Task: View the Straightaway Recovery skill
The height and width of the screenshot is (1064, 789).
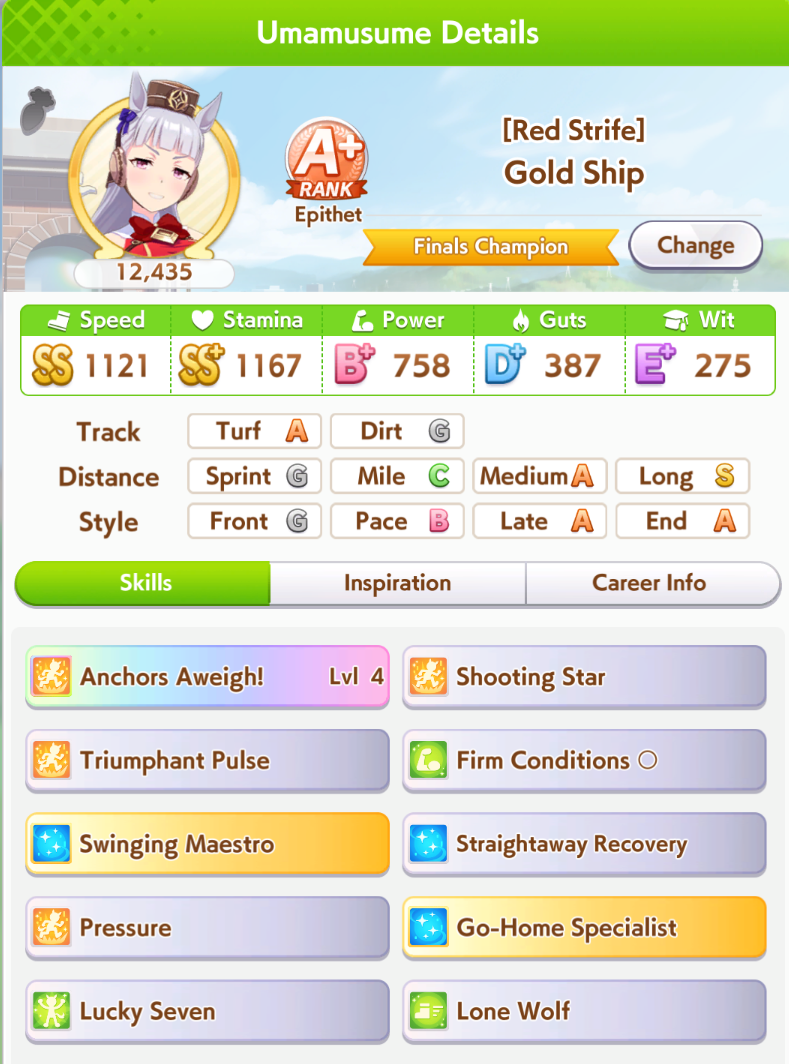Action: click(584, 844)
